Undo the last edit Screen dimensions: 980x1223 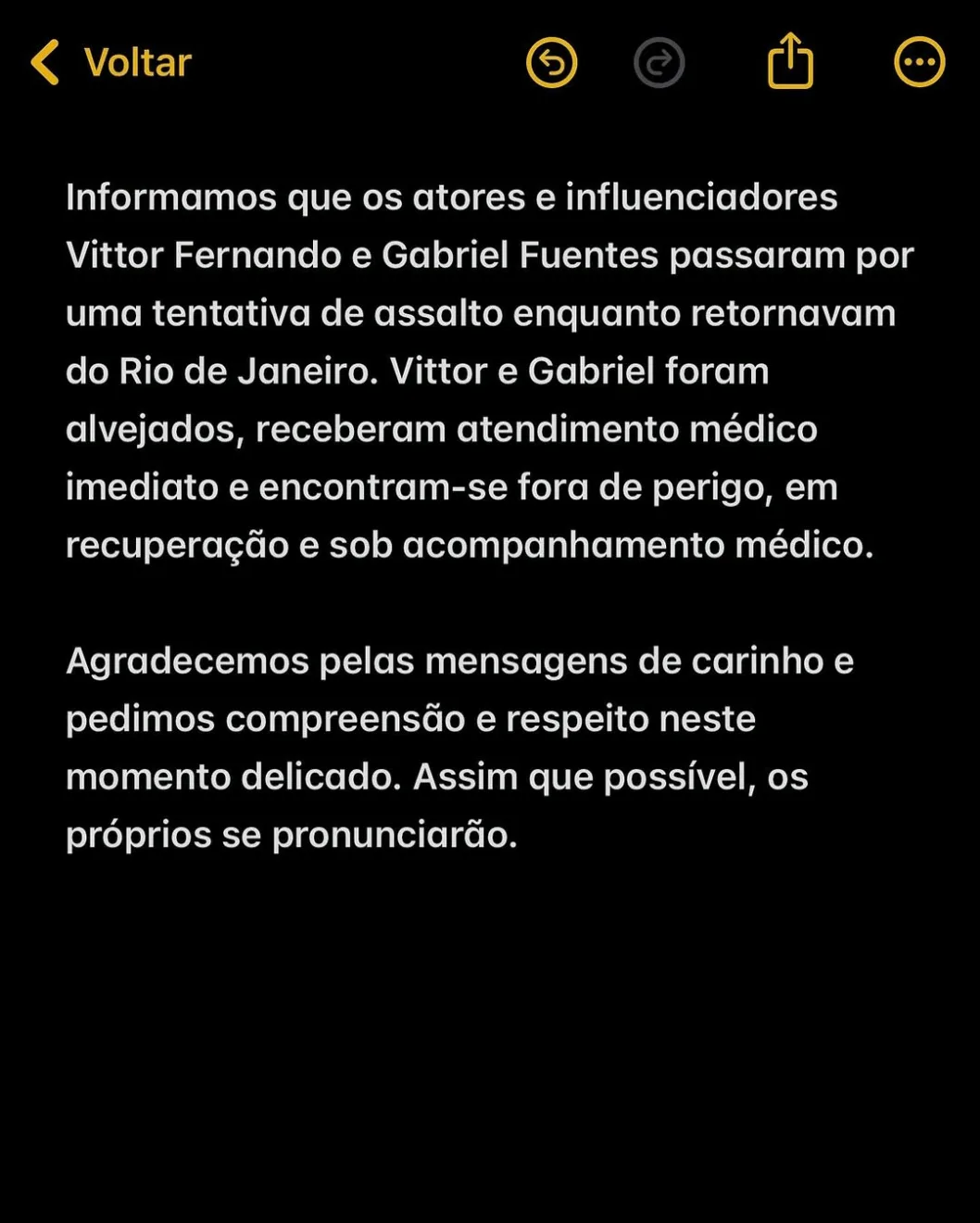coord(551,62)
